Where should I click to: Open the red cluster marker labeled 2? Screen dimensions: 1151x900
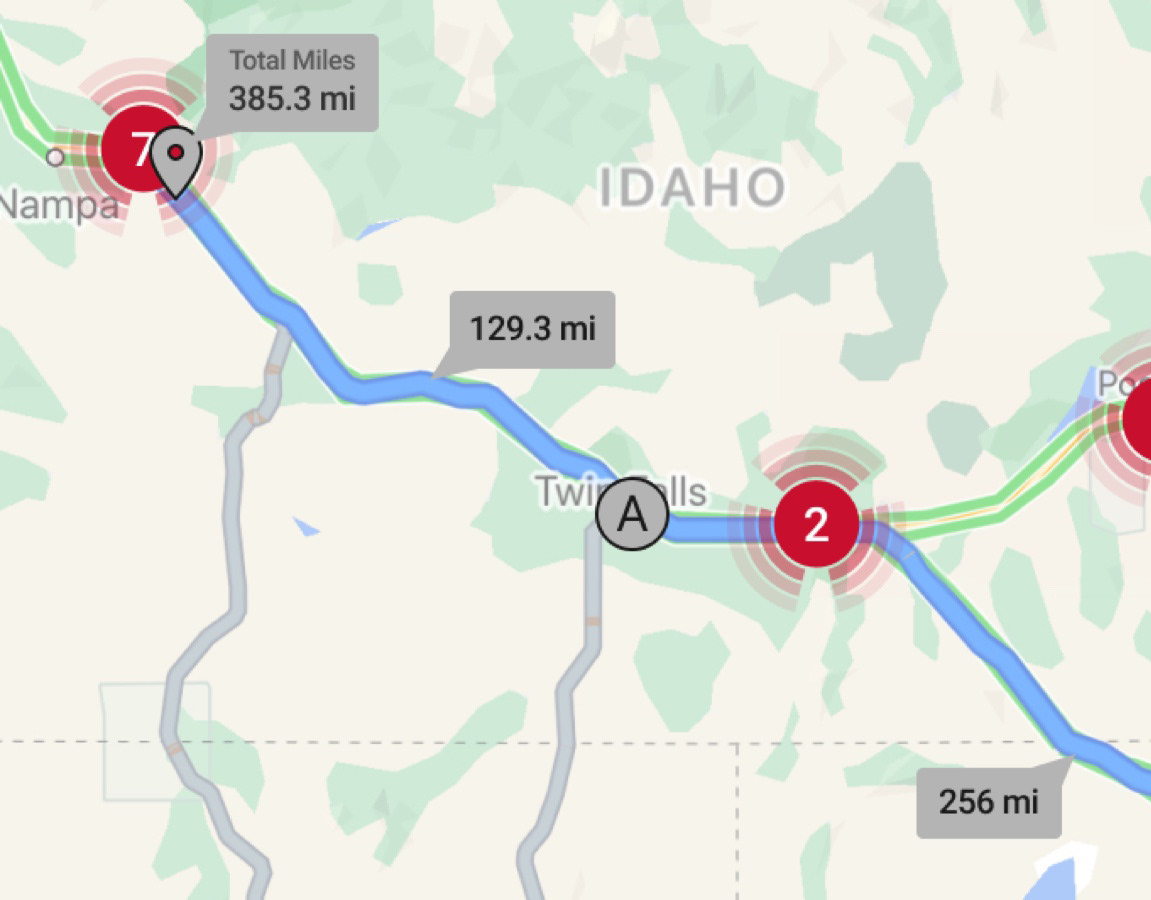(x=816, y=525)
